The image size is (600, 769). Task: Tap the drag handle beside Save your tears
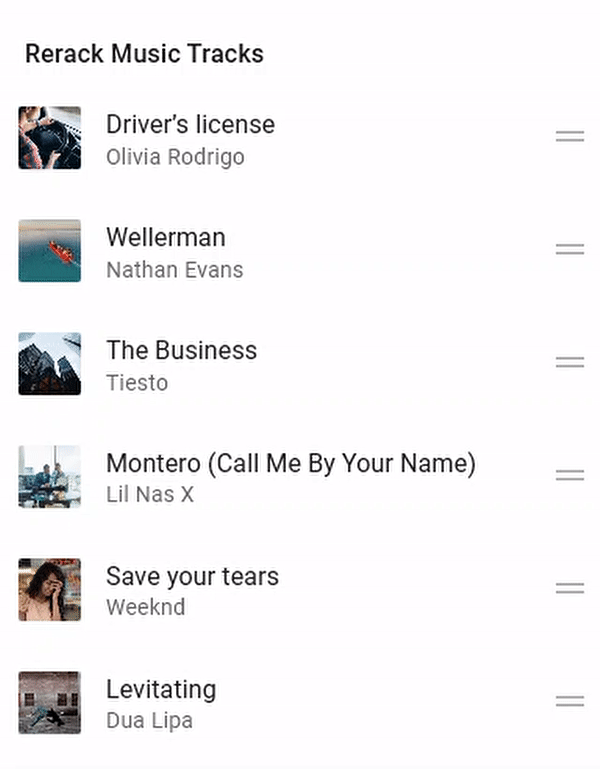570,589
